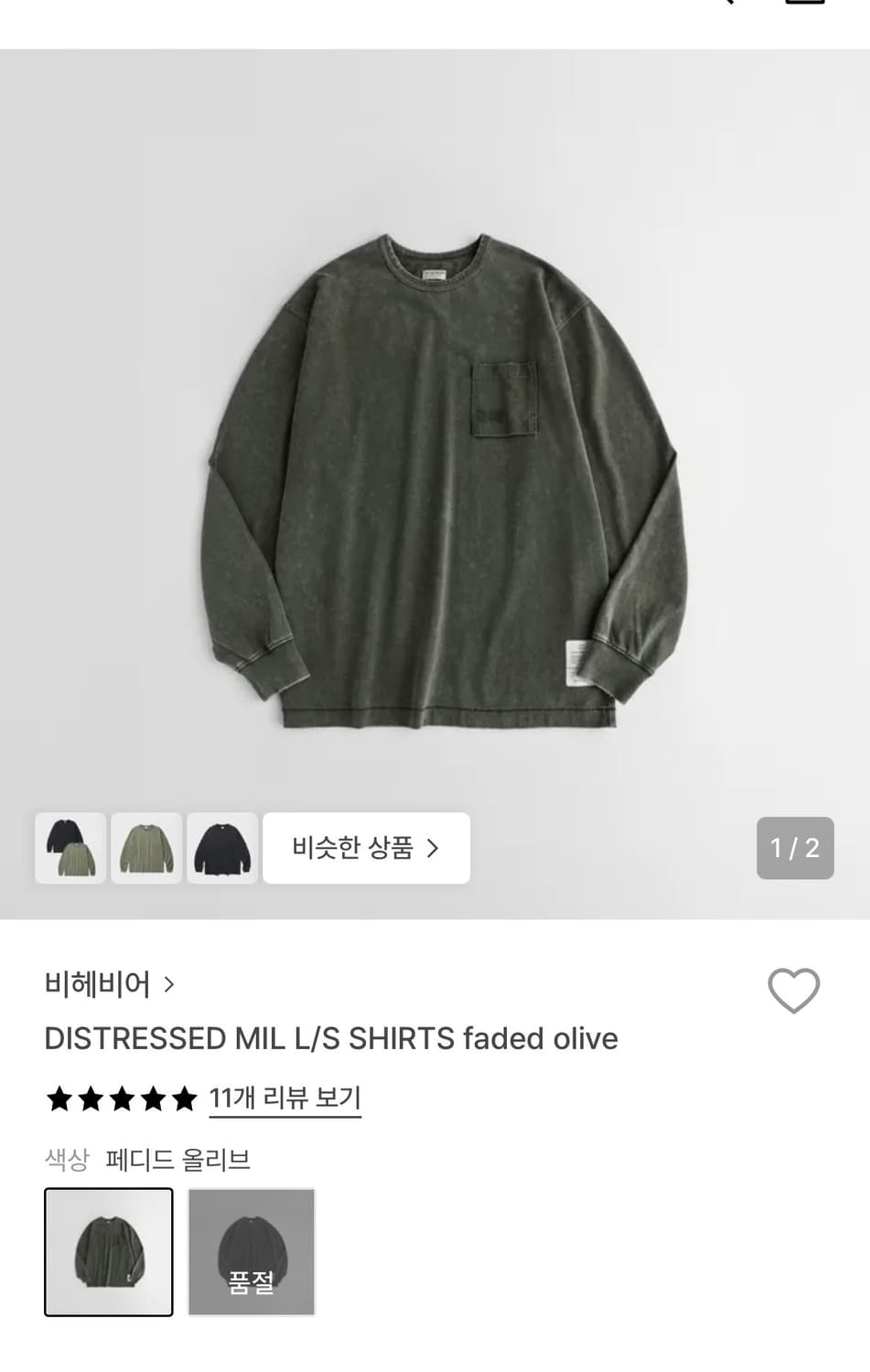Screen dimensions: 870x1372
Task: Click the heart icon to wishlist the shirt
Action: (794, 991)
